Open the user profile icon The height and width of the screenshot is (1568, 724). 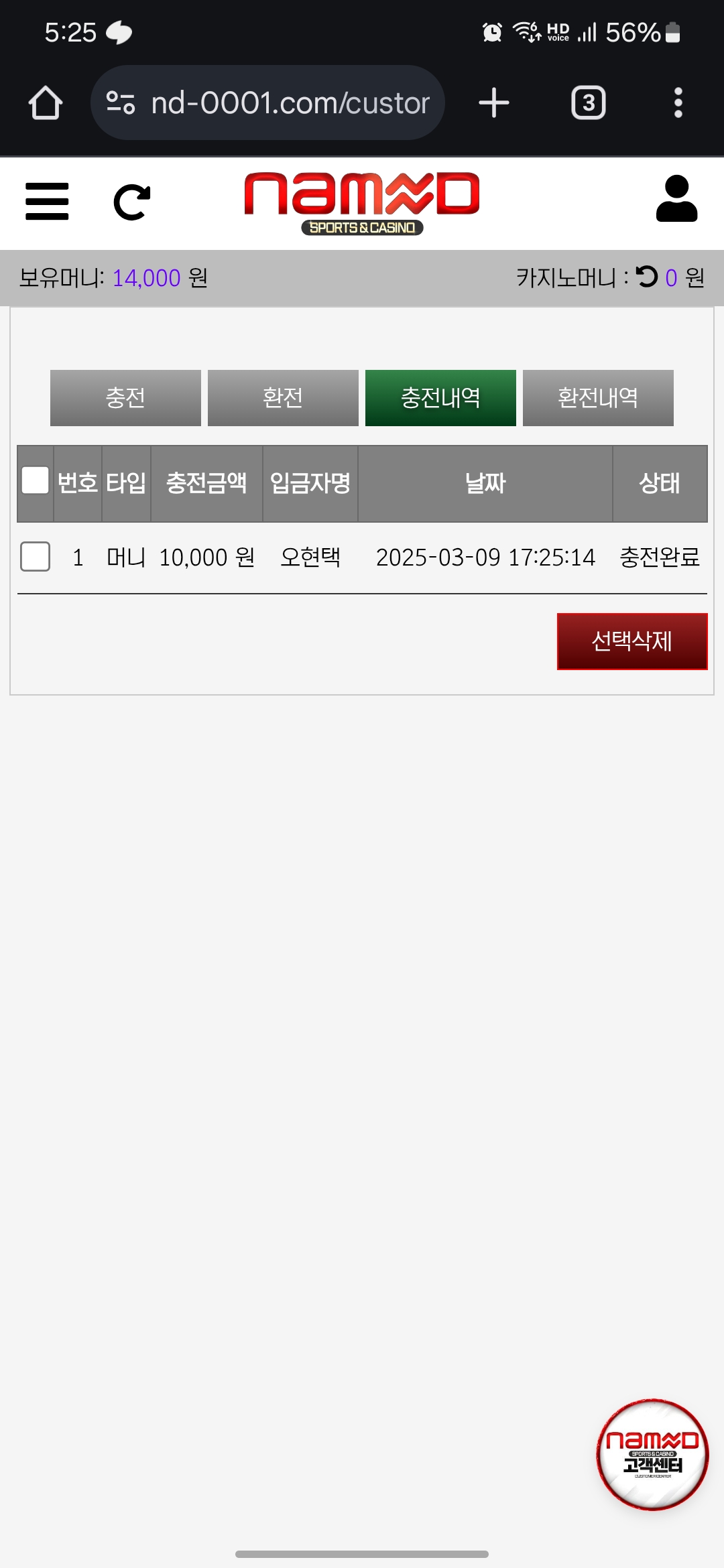coord(676,199)
